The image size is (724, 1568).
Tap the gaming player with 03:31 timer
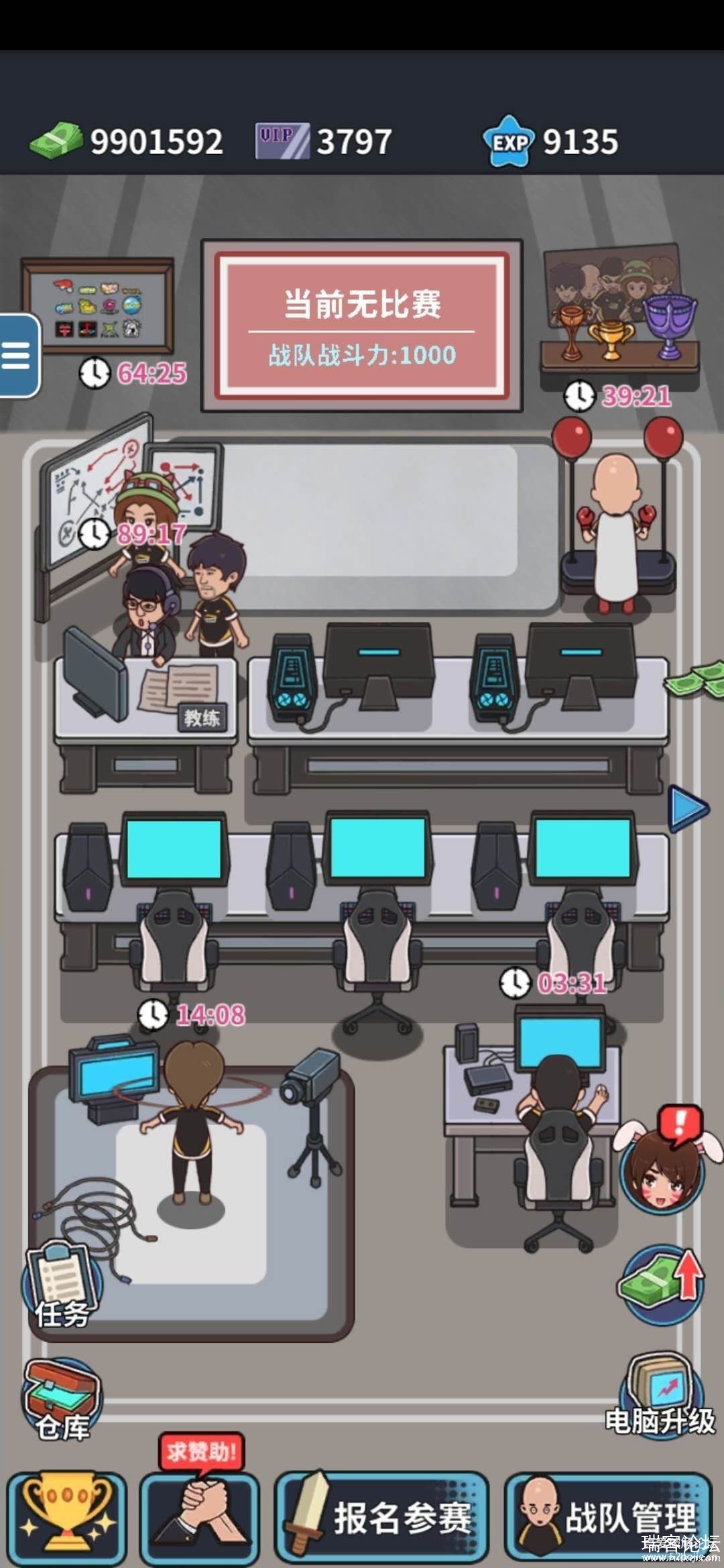[x=560, y=1106]
